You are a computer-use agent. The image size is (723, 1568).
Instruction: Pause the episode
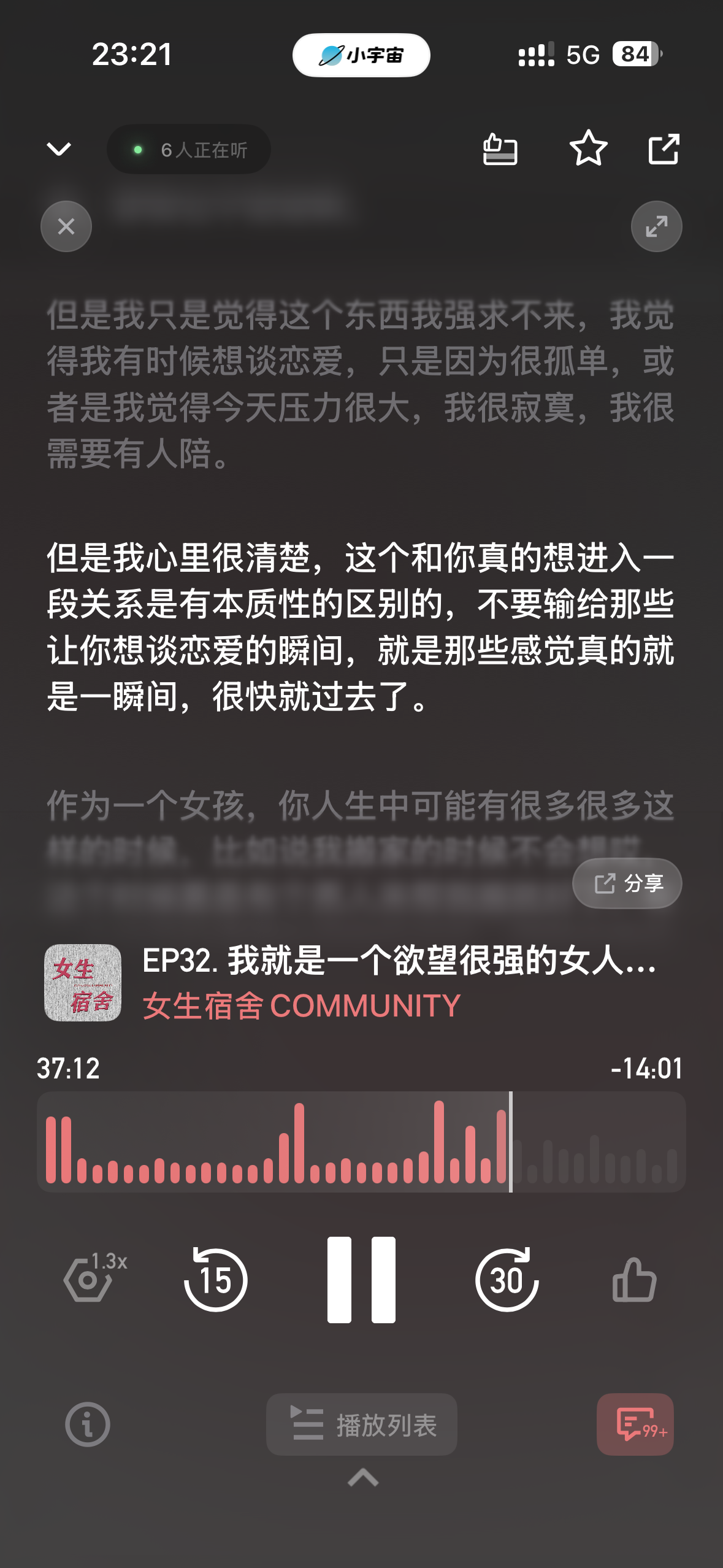[x=361, y=1280]
